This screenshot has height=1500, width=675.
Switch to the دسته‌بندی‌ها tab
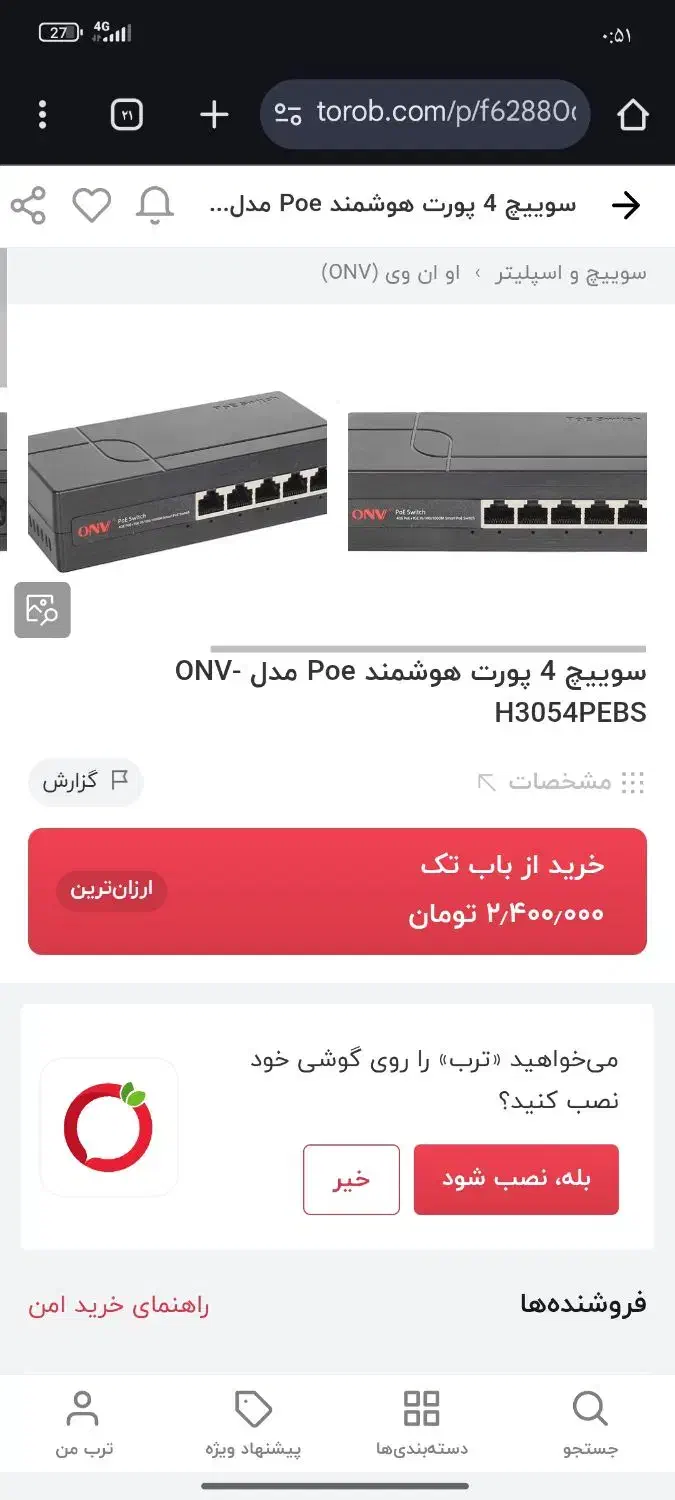[421, 1424]
